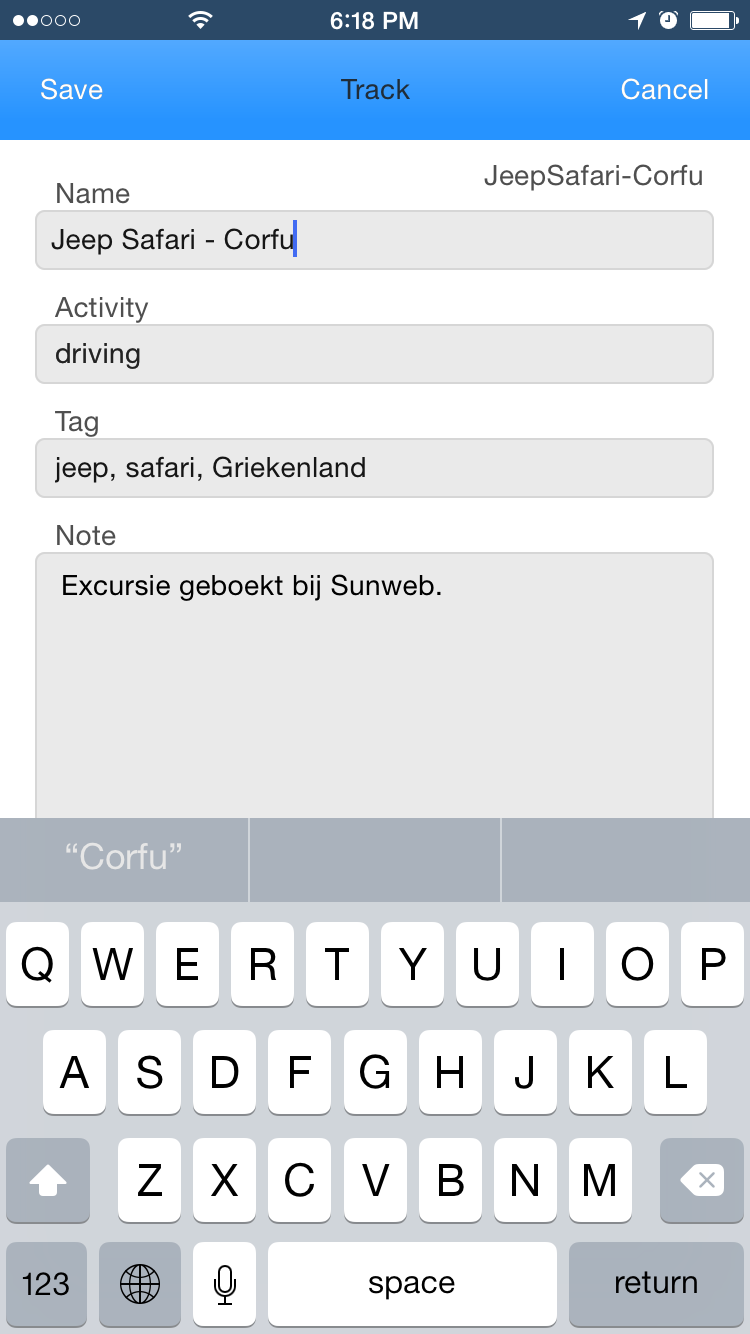Save the track details
Viewport: 750px width, 1334px height.
[x=71, y=90]
